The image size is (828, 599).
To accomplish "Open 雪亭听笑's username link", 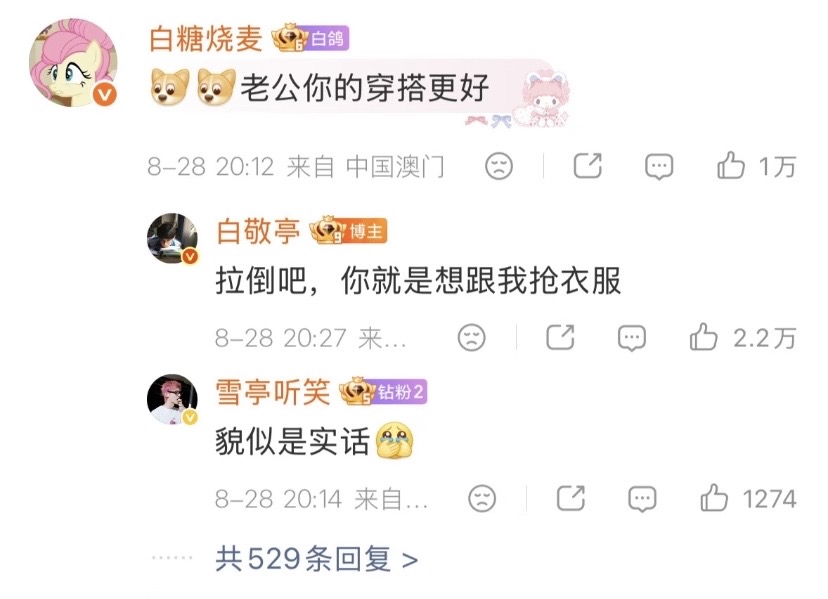I will pos(273,392).
